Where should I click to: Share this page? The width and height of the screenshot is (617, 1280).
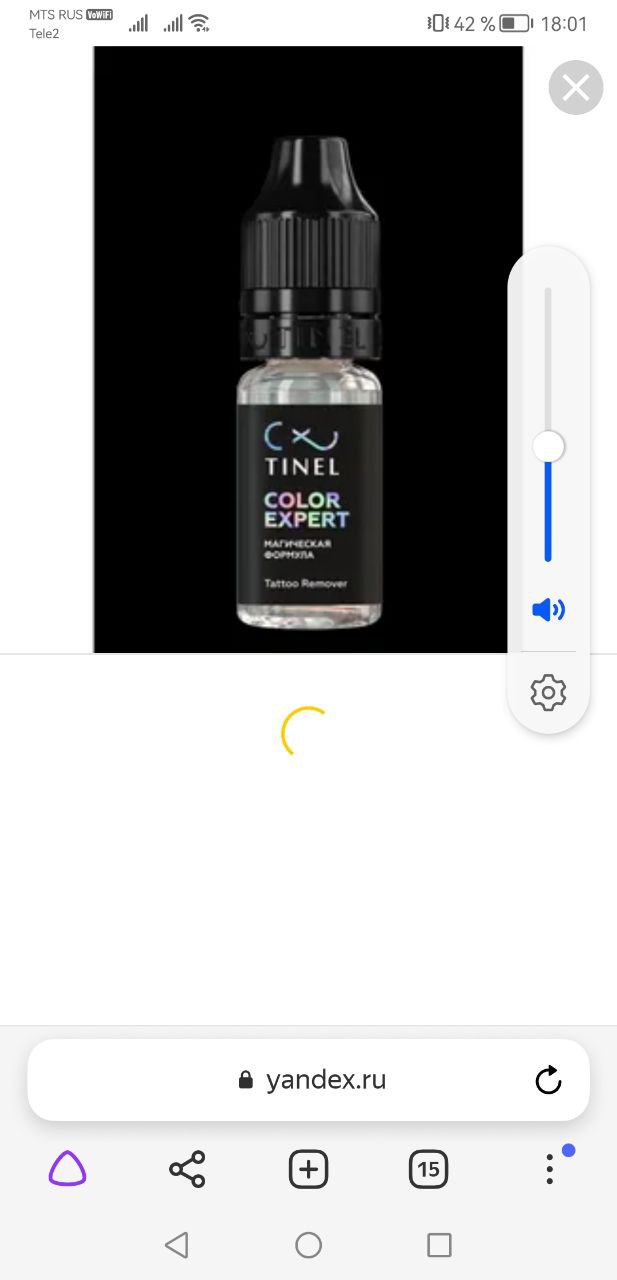[x=187, y=1168]
